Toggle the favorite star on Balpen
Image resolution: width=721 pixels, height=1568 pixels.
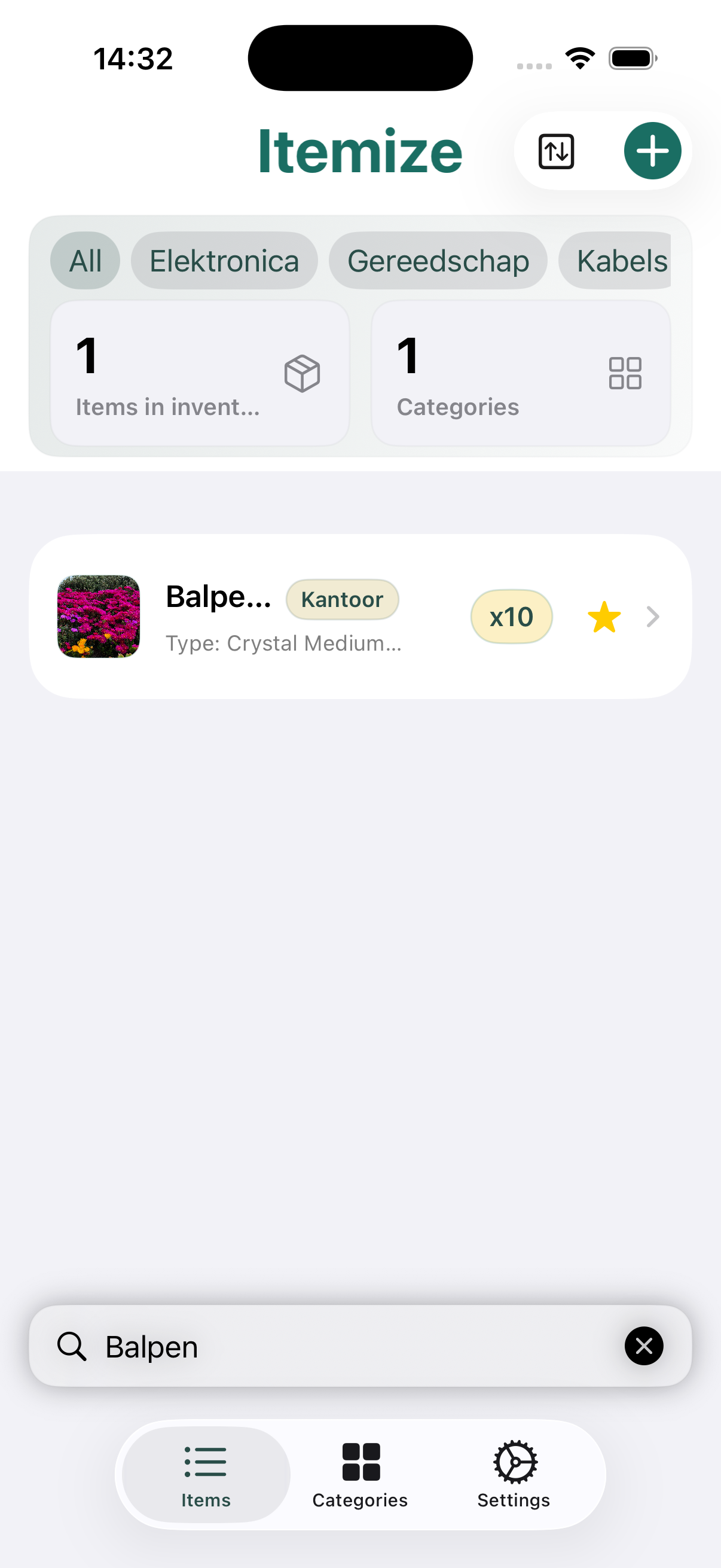604,616
